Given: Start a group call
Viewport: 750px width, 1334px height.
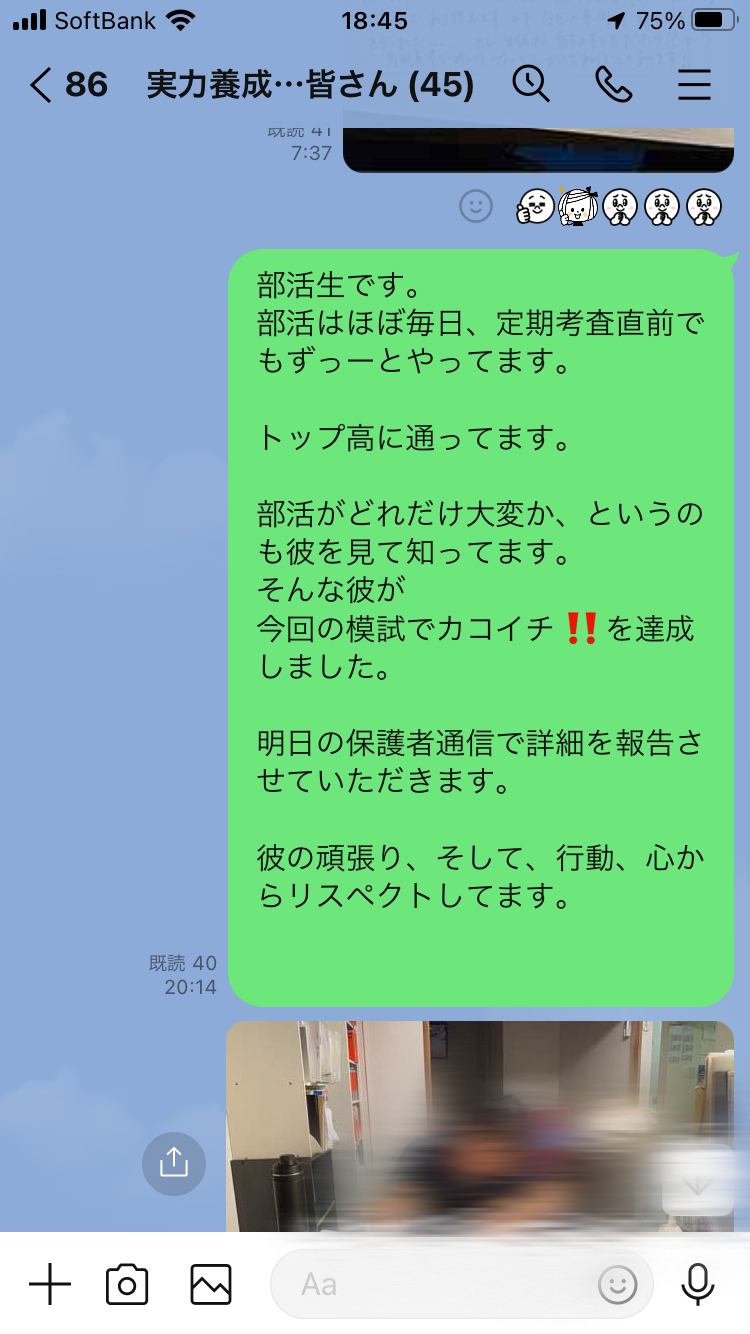Looking at the screenshot, I should pos(613,85).
